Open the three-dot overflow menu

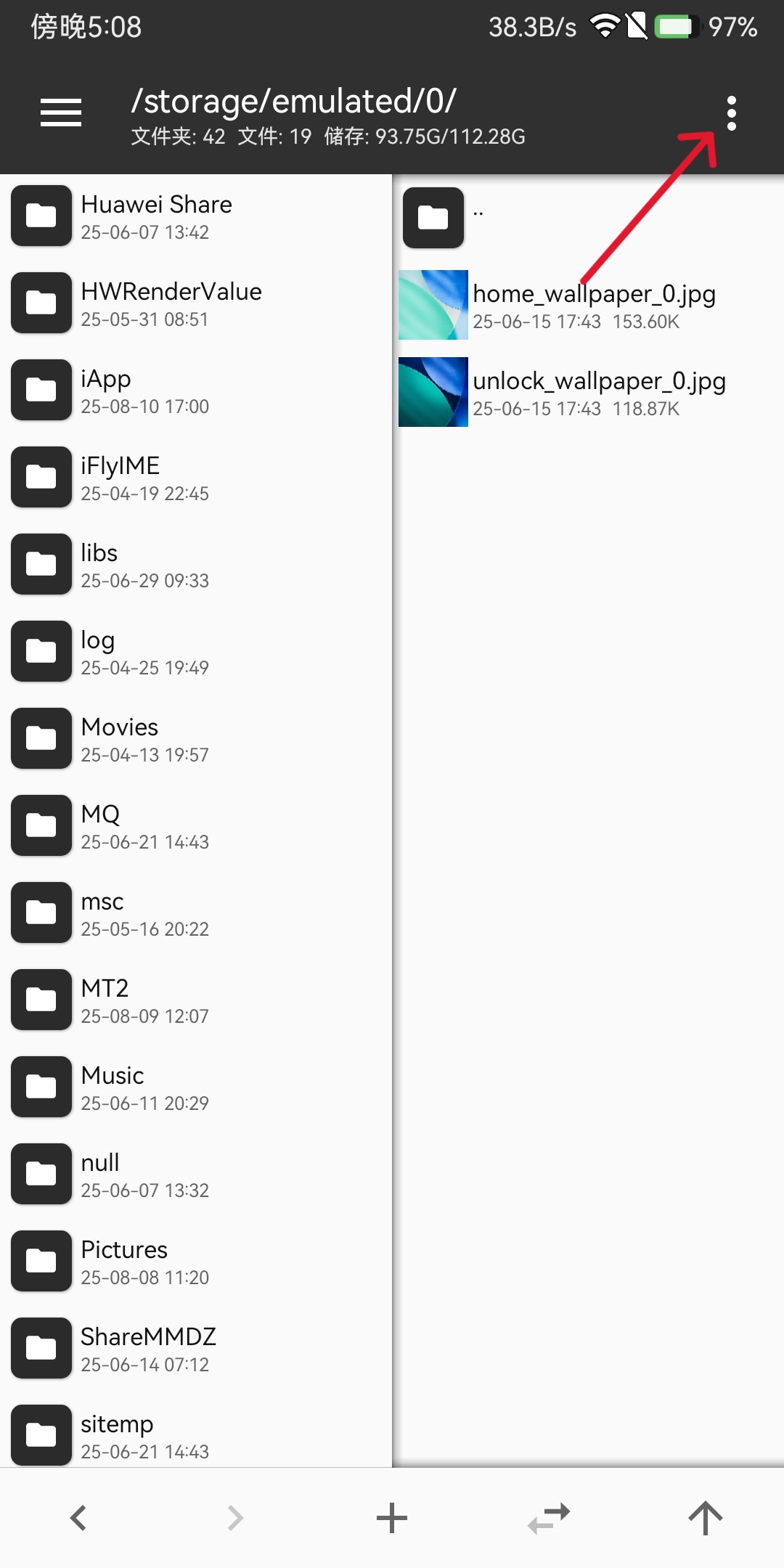point(731,113)
